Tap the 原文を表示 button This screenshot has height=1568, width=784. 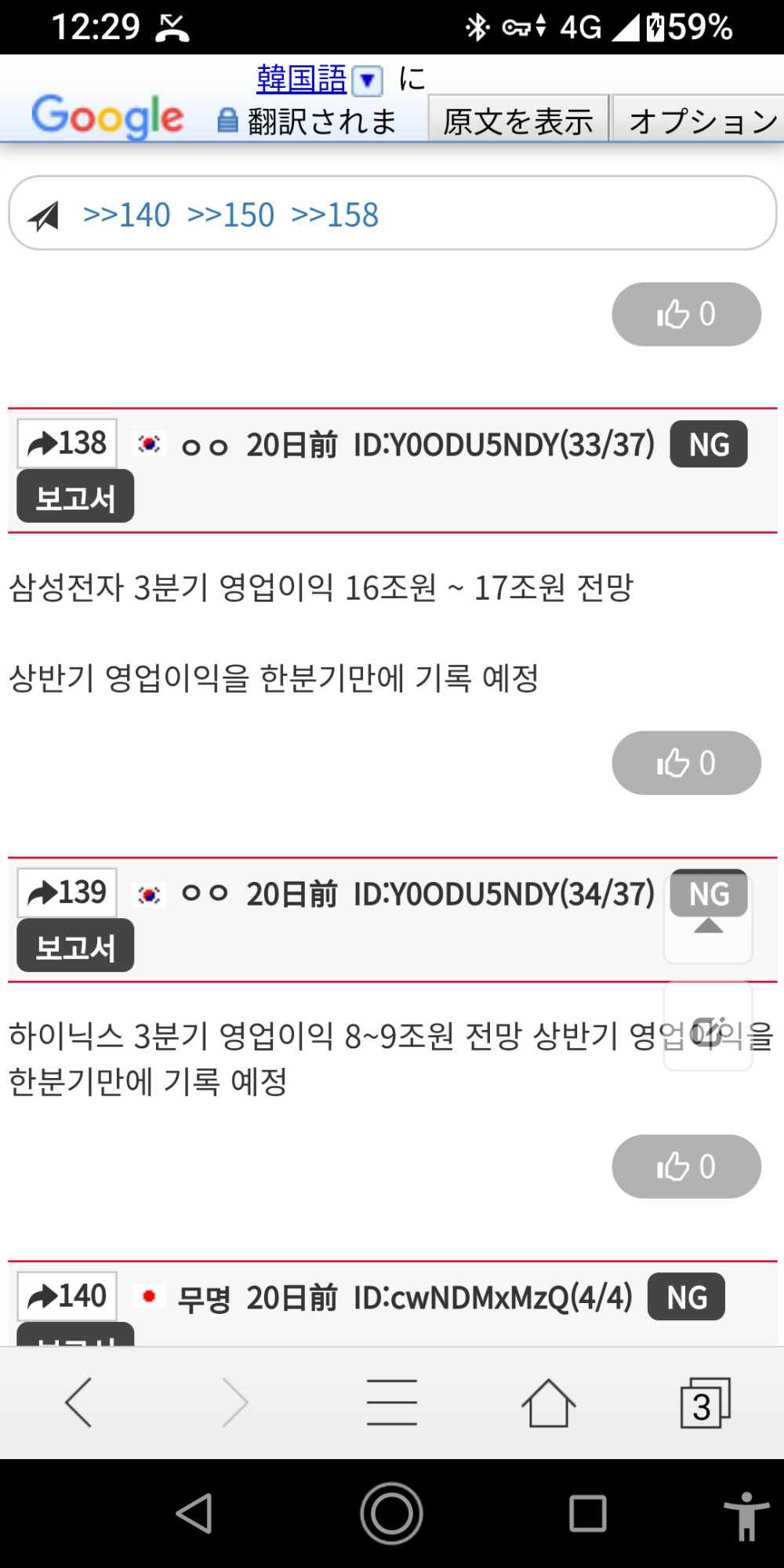[x=518, y=121]
